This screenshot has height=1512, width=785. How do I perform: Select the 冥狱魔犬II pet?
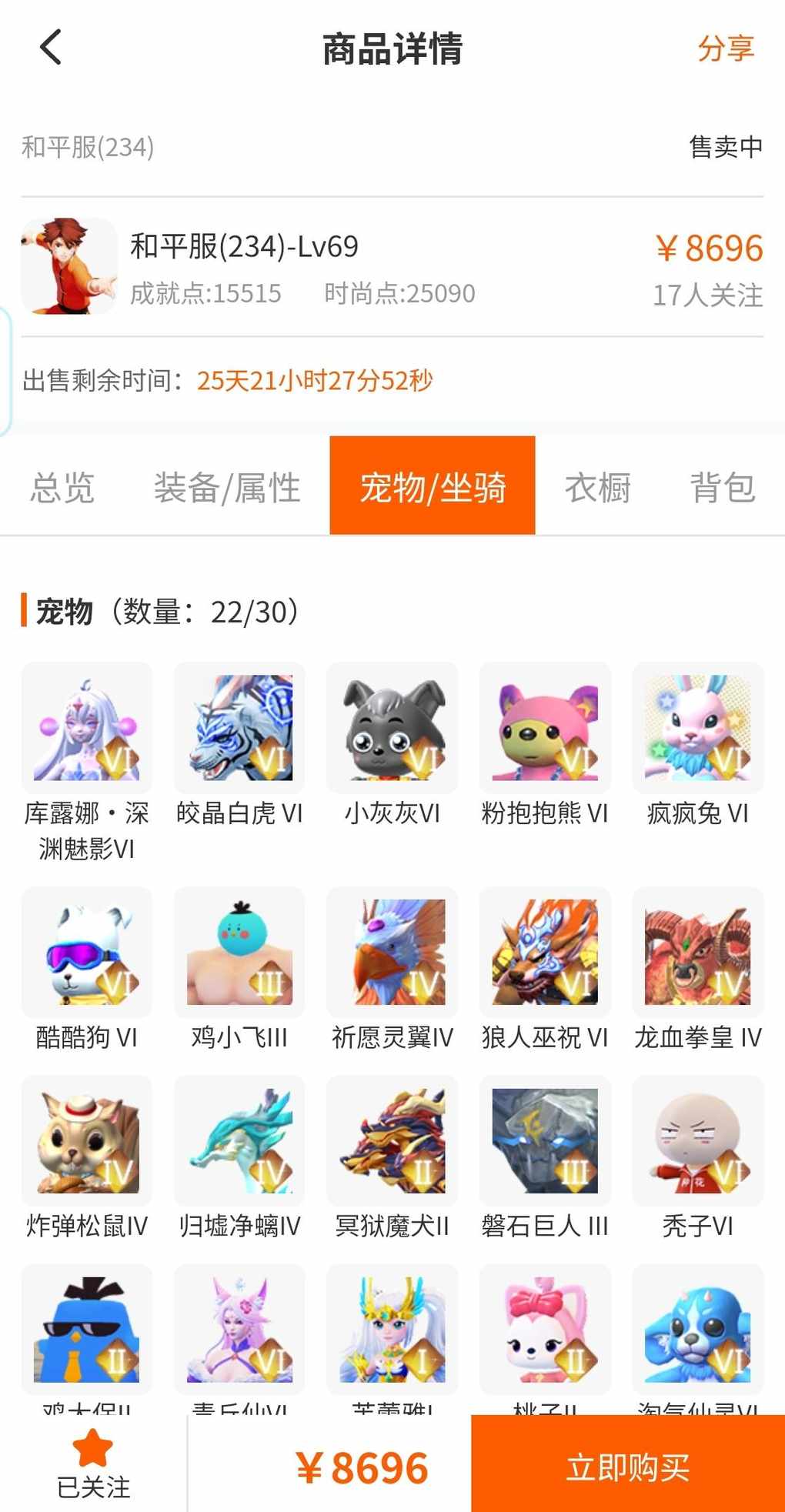[392, 1141]
